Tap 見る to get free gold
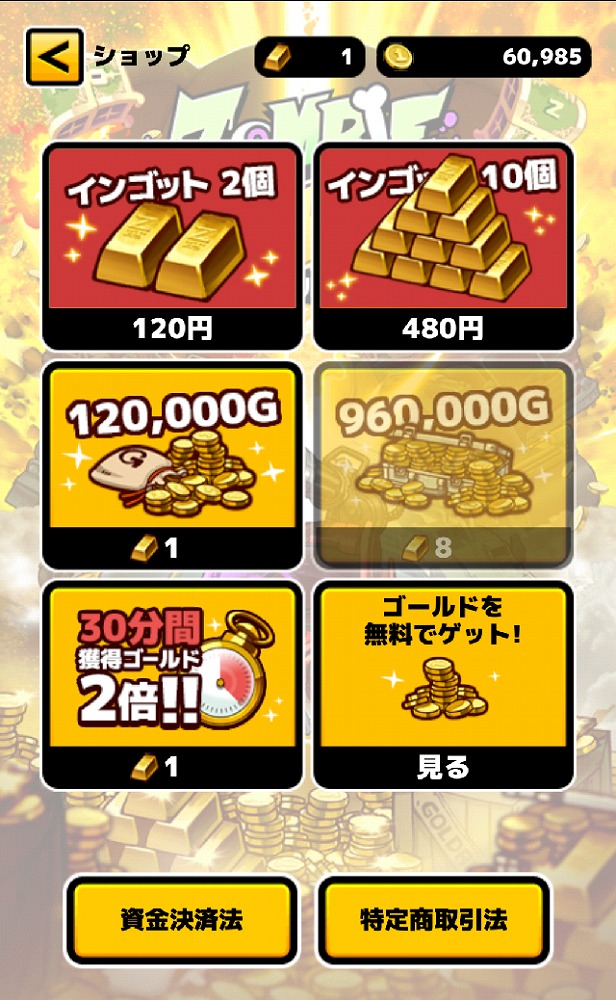616x1000 pixels. point(443,685)
